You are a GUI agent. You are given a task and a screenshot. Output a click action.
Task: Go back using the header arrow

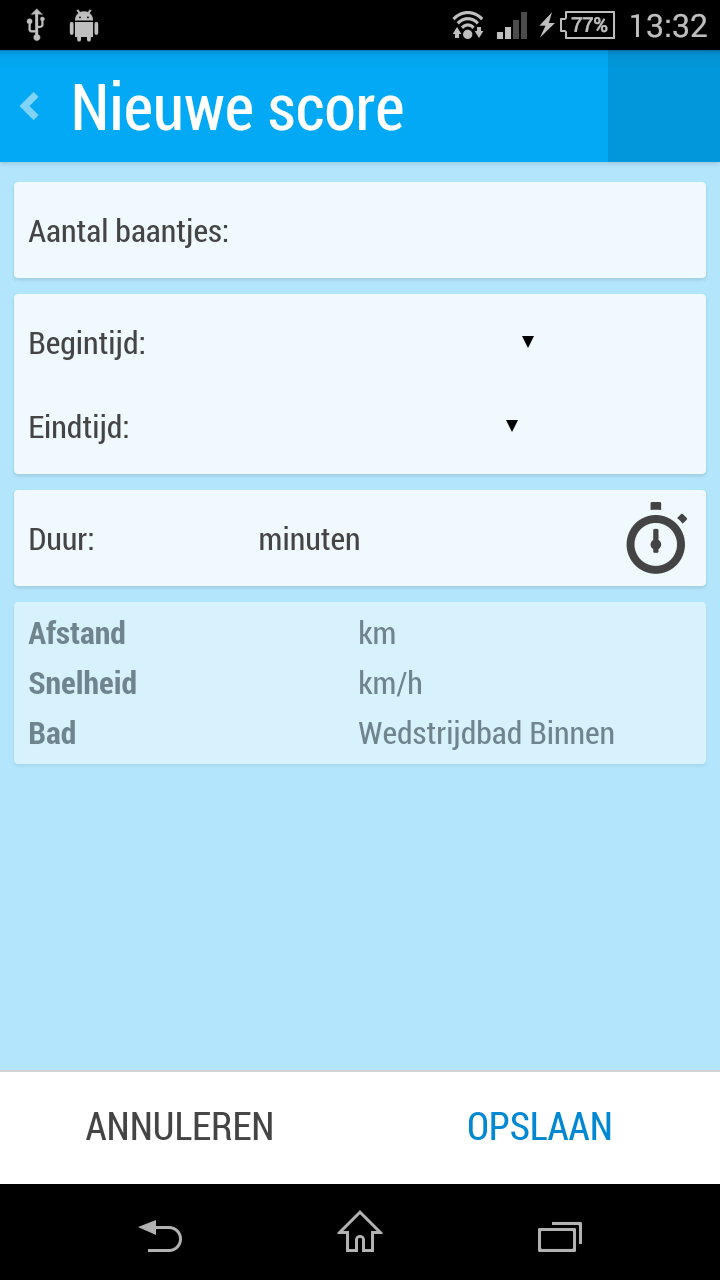point(31,106)
